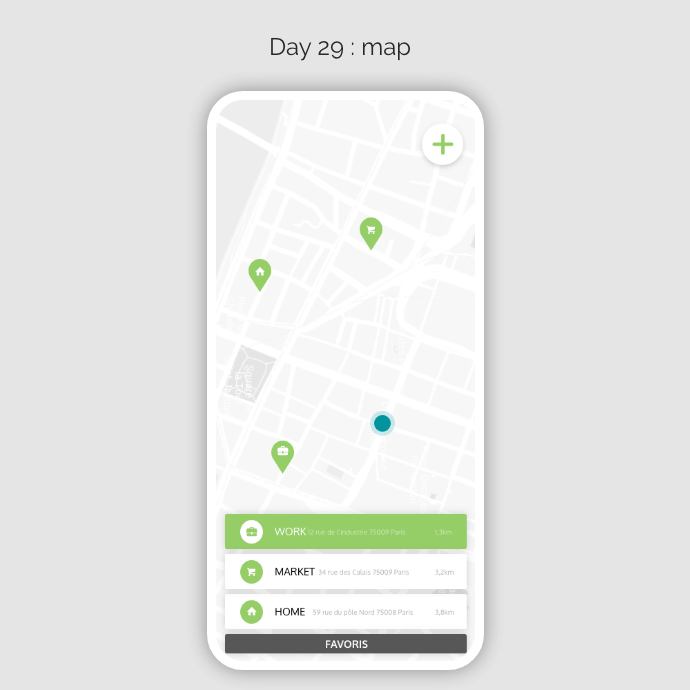Tap the FAVORIS bar
Screen dimensions: 690x690
pyautogui.click(x=345, y=644)
